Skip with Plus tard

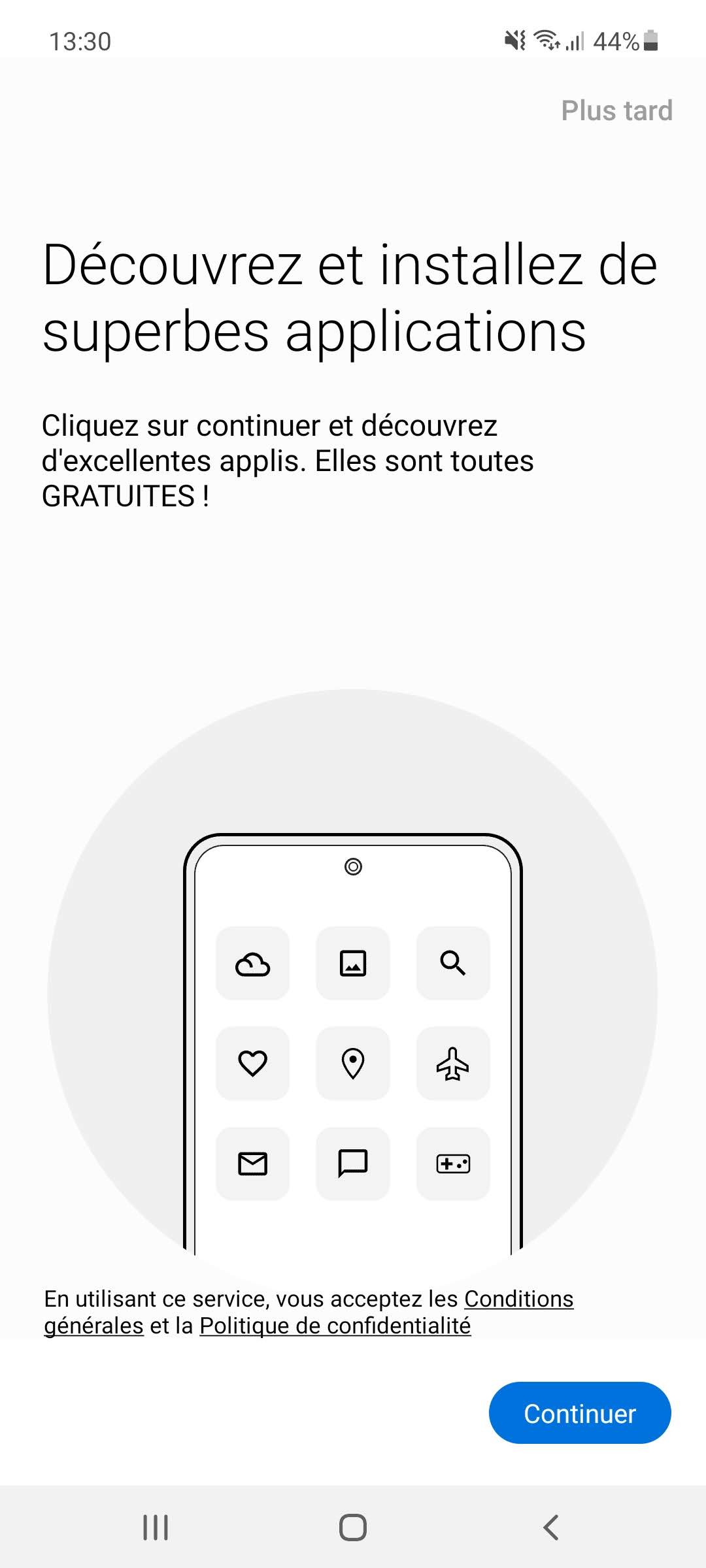tap(616, 110)
